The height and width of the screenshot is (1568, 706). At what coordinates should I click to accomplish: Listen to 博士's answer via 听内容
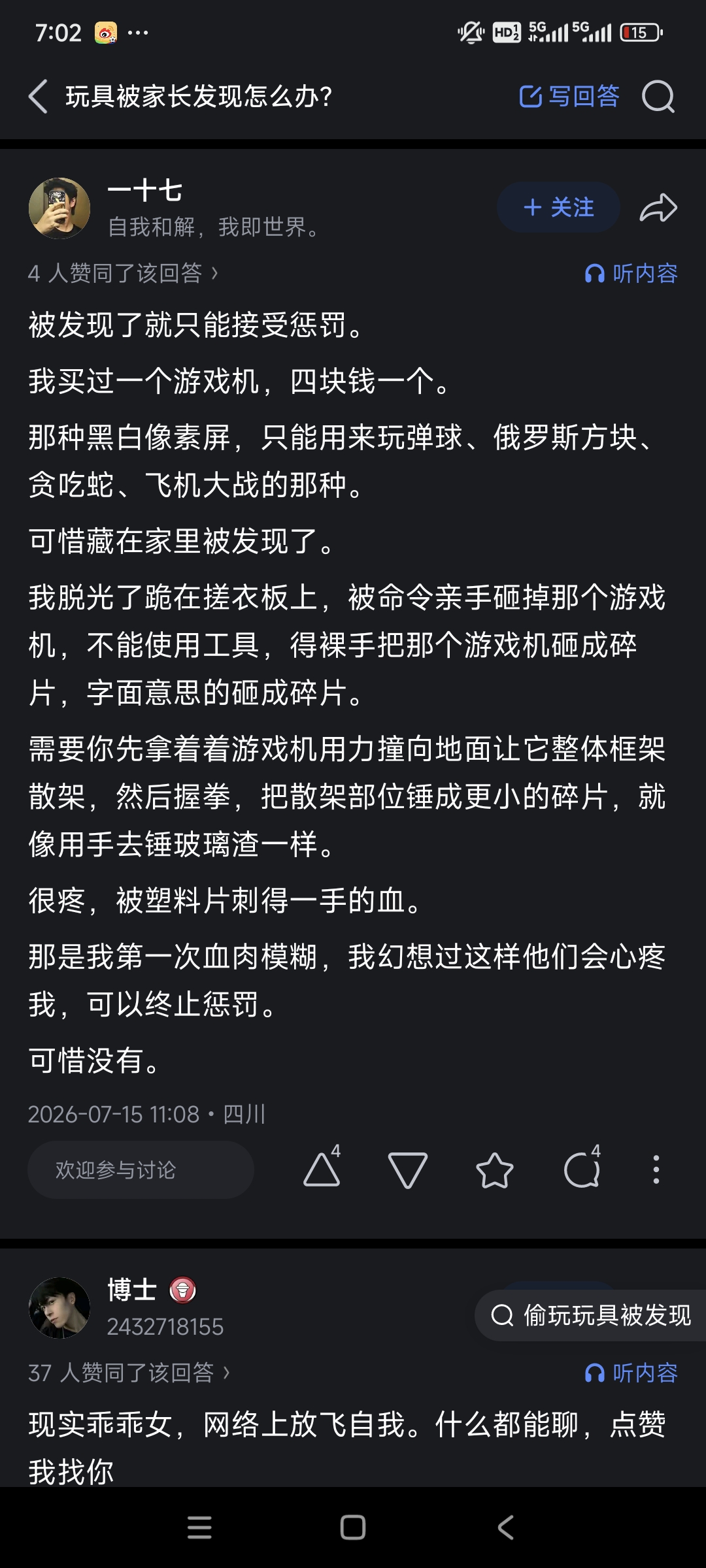[x=631, y=1373]
